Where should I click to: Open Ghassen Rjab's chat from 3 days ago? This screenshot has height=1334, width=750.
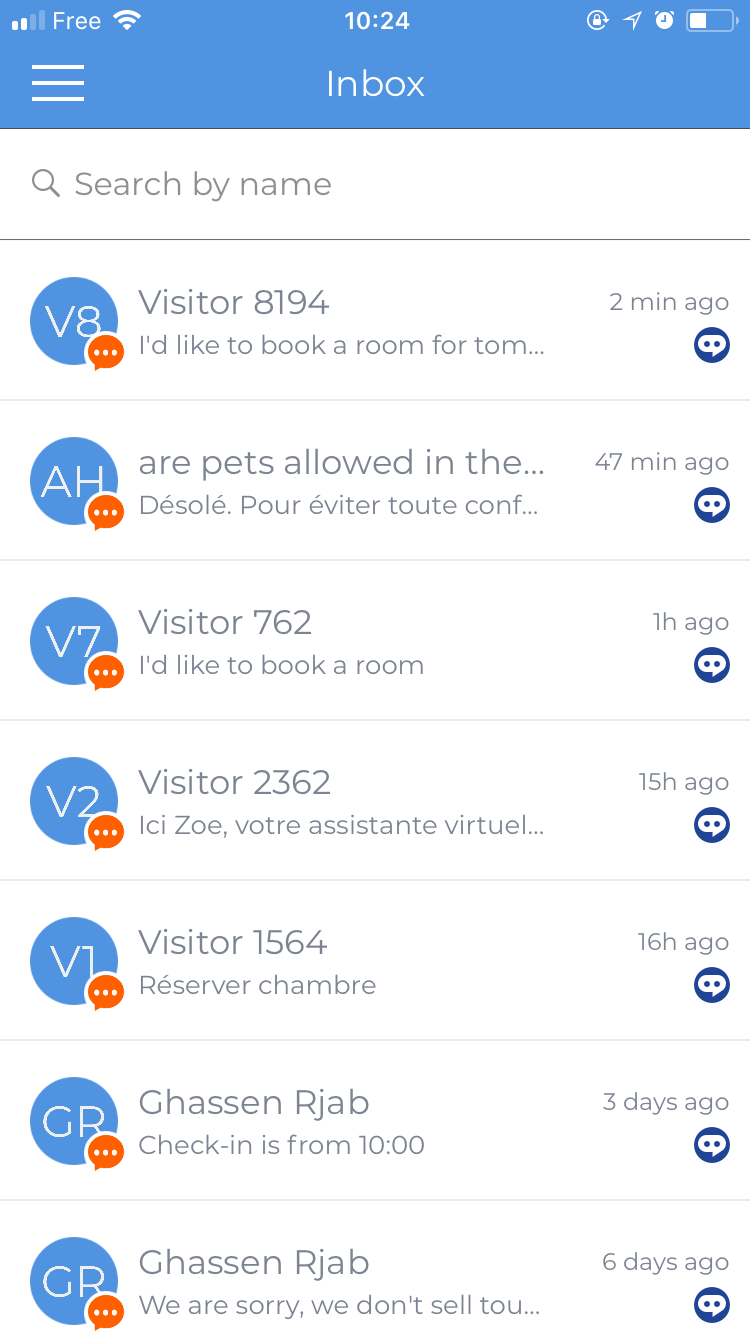coord(375,1121)
